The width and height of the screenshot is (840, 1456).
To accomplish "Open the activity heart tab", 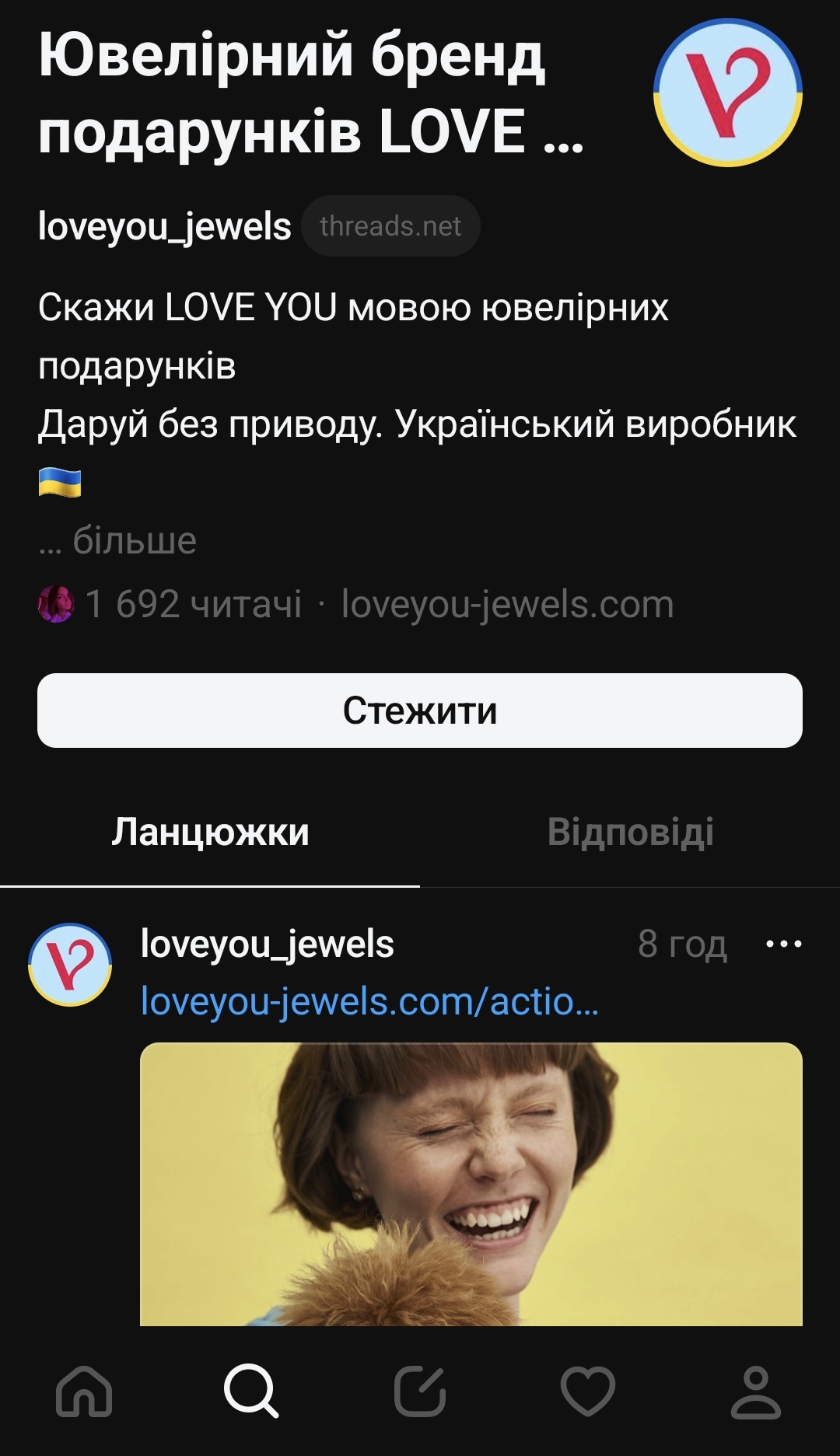I will pyautogui.click(x=588, y=1391).
